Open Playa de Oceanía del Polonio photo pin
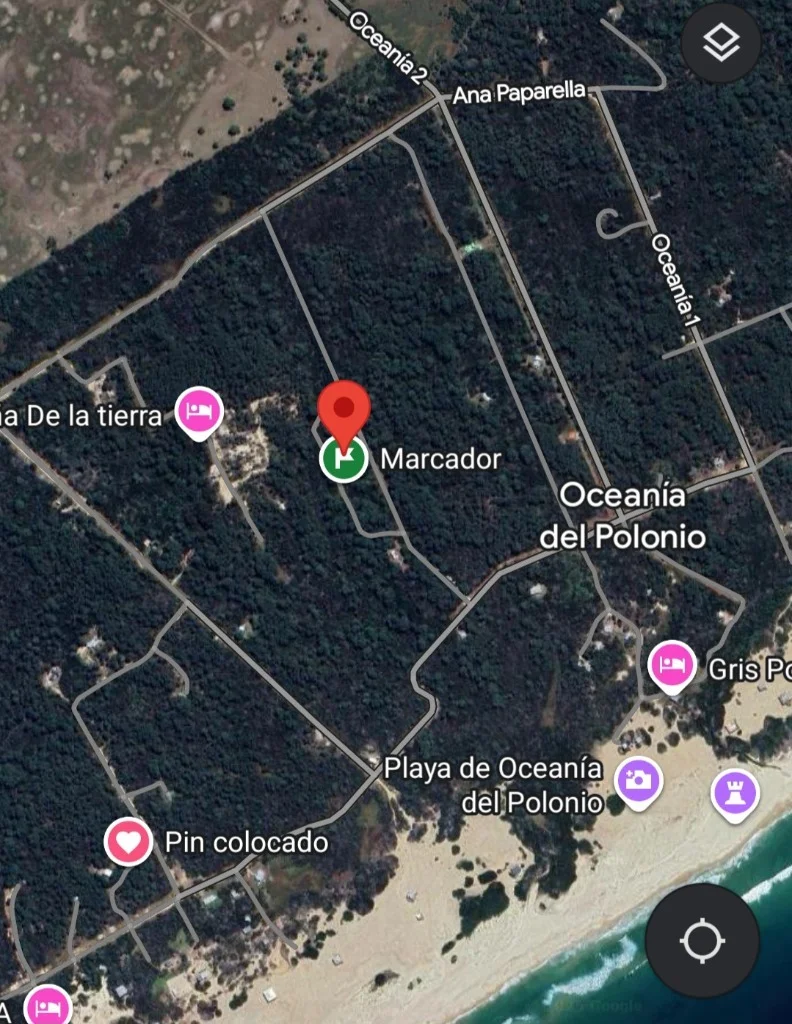This screenshot has width=792, height=1024. click(x=639, y=779)
